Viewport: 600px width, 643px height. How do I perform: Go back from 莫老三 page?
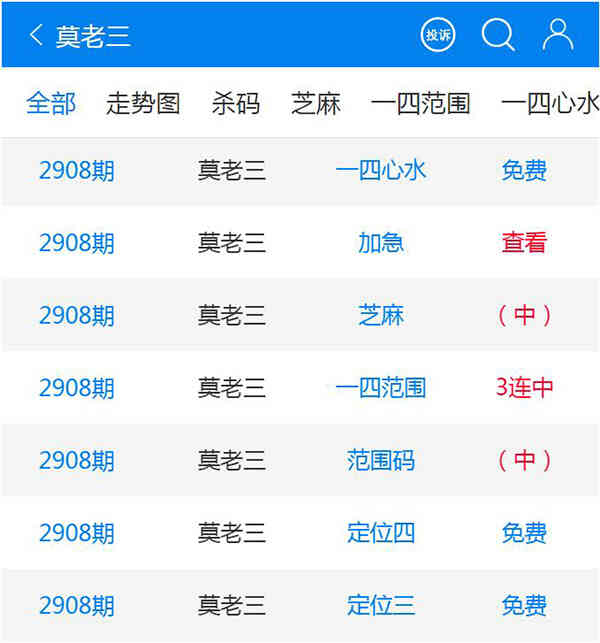click(x=37, y=36)
